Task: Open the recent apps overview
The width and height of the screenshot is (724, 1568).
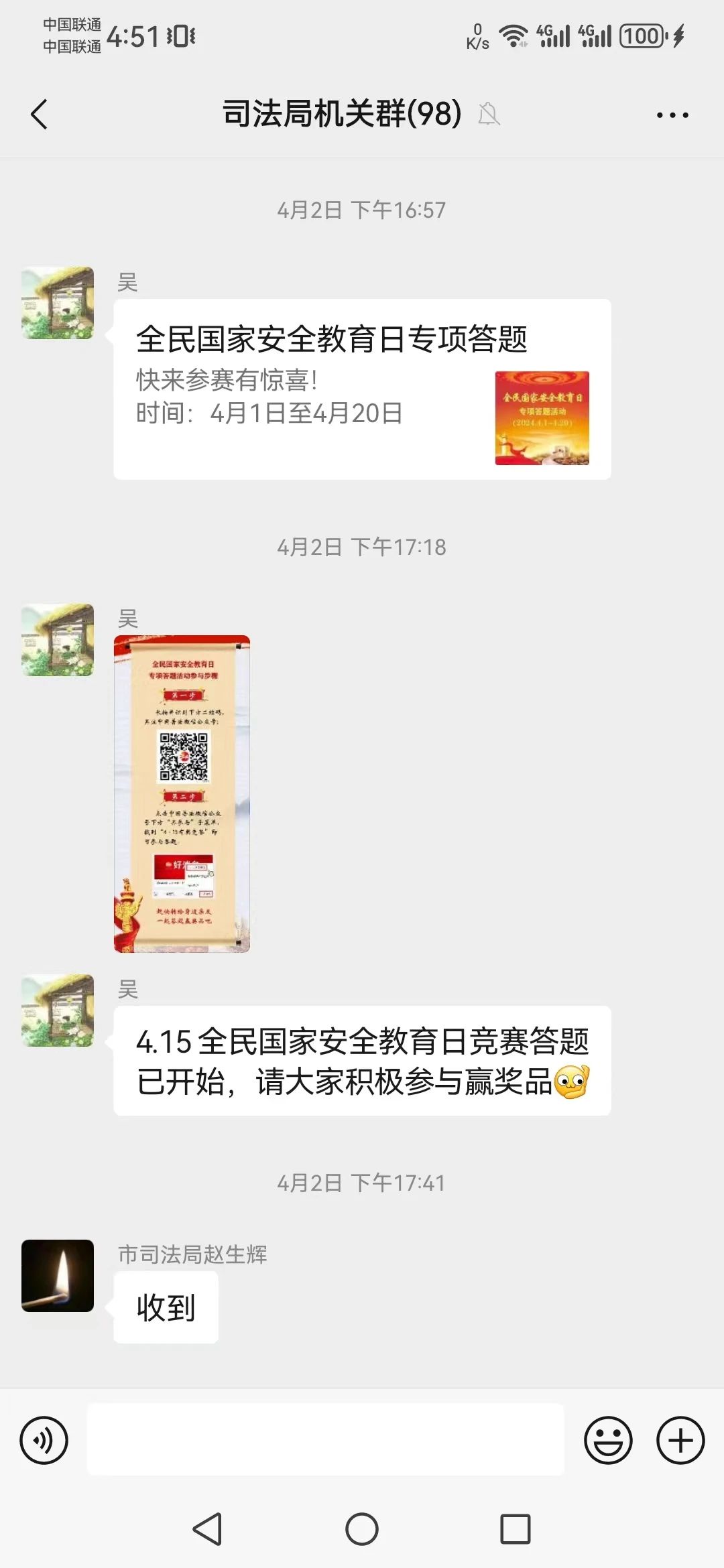Action: (x=516, y=1530)
